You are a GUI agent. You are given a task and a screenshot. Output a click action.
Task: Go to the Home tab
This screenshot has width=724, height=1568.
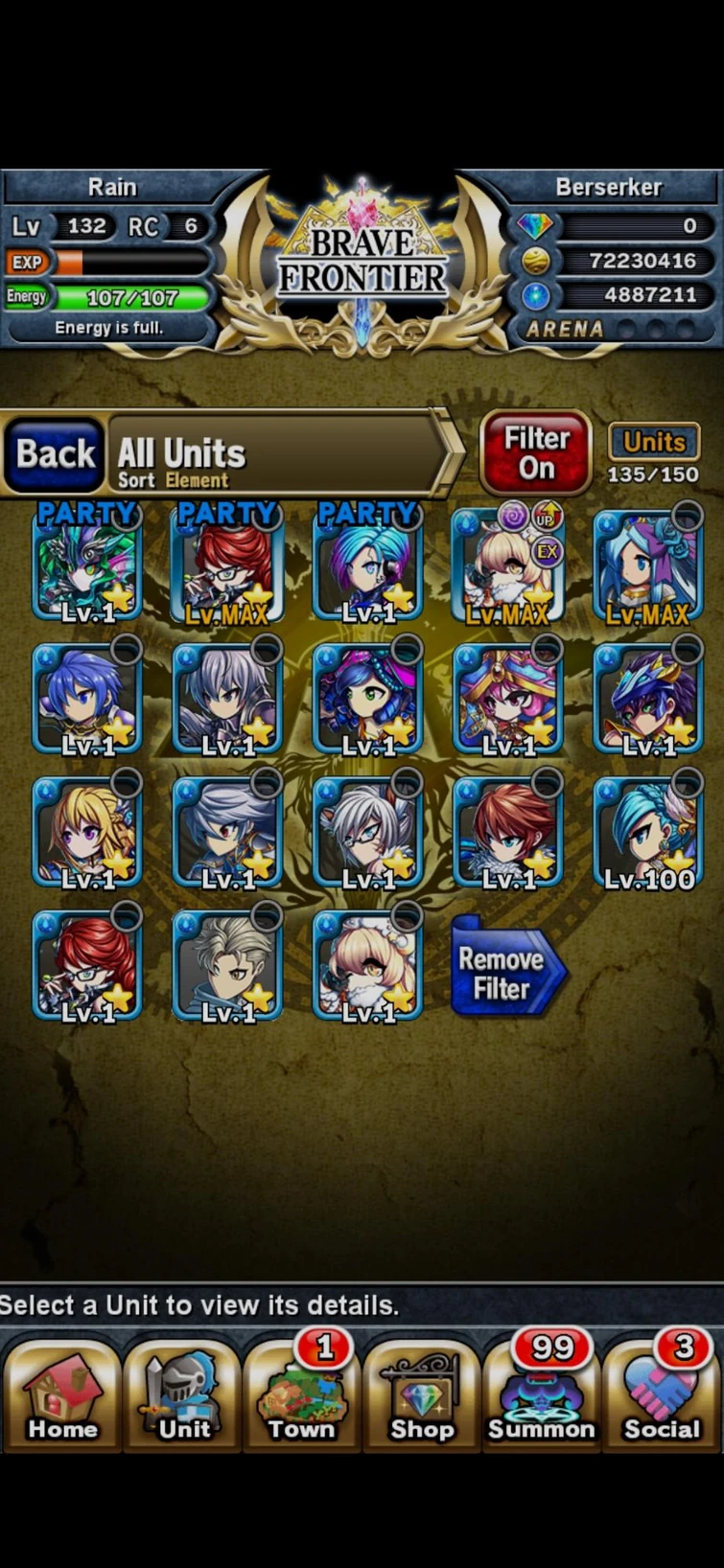[x=61, y=1391]
